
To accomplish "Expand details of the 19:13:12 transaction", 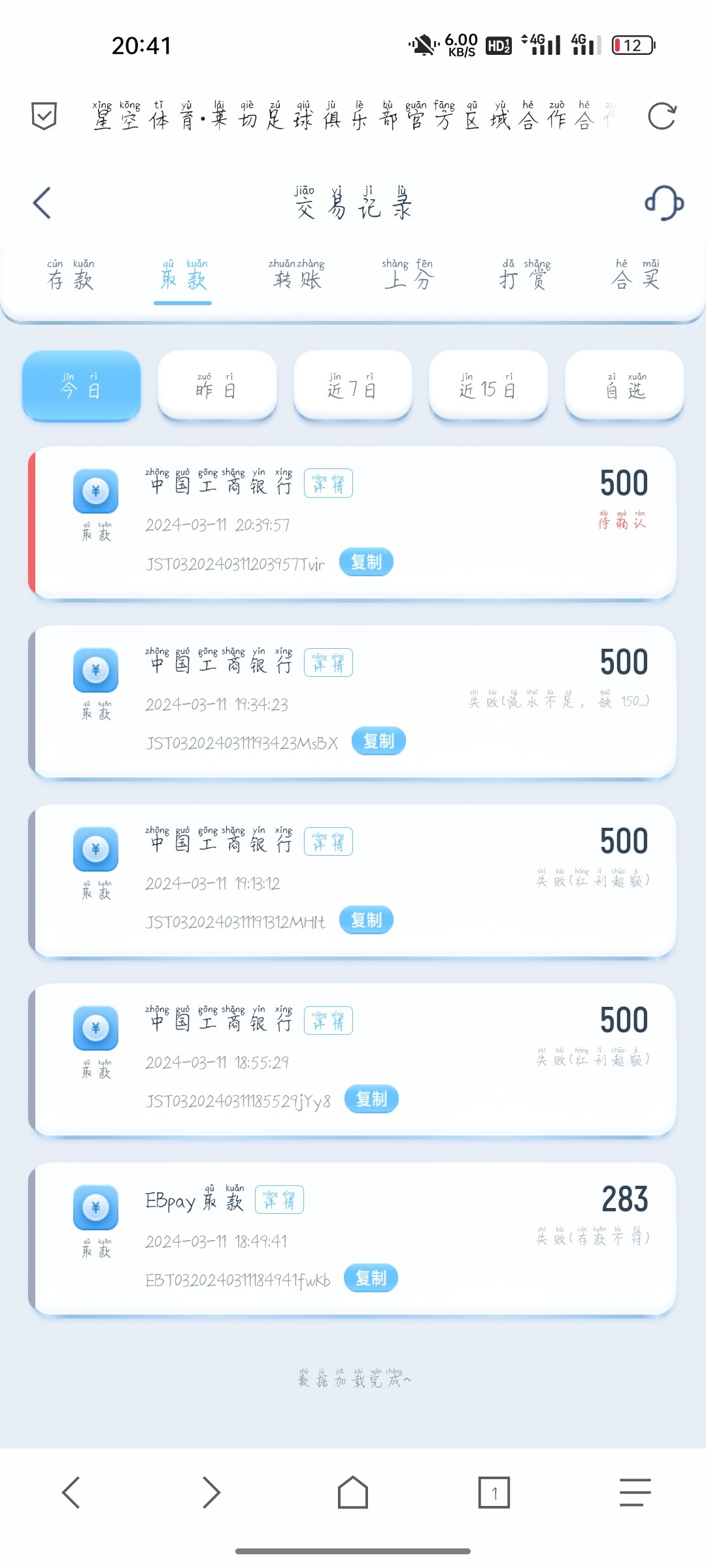I will (329, 841).
